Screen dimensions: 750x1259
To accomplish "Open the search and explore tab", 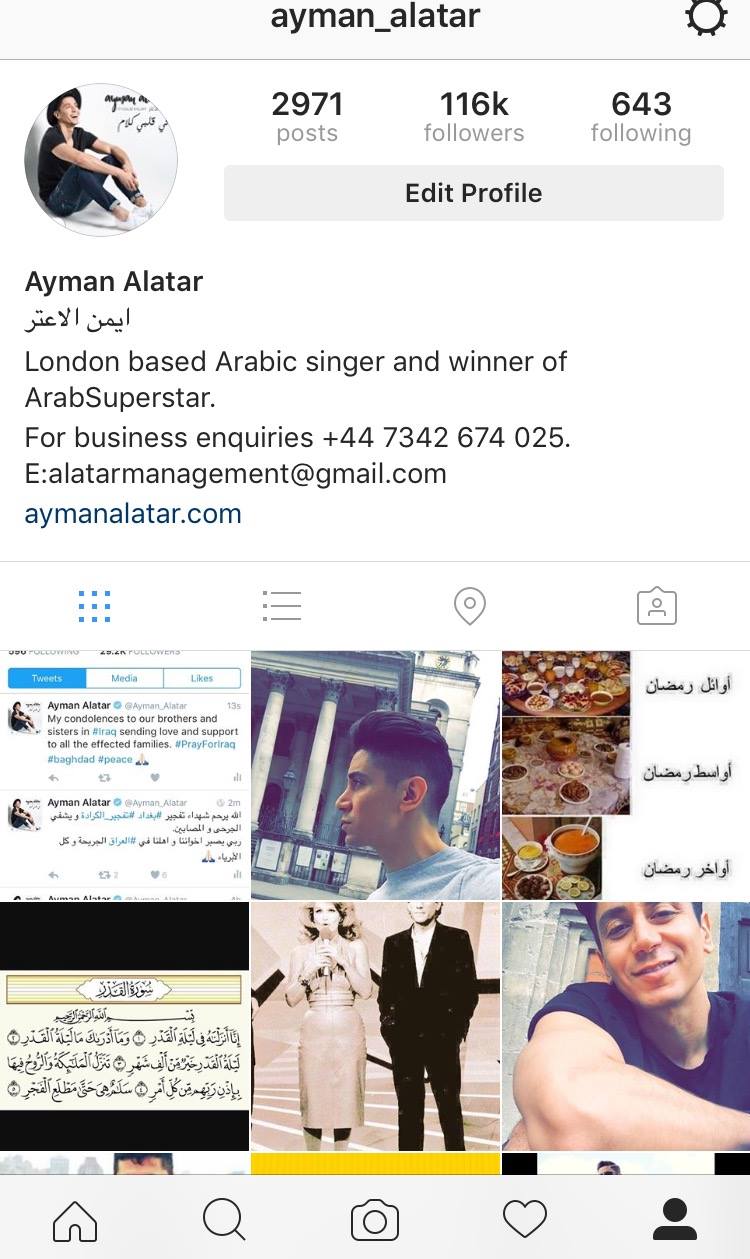I will click(224, 1220).
